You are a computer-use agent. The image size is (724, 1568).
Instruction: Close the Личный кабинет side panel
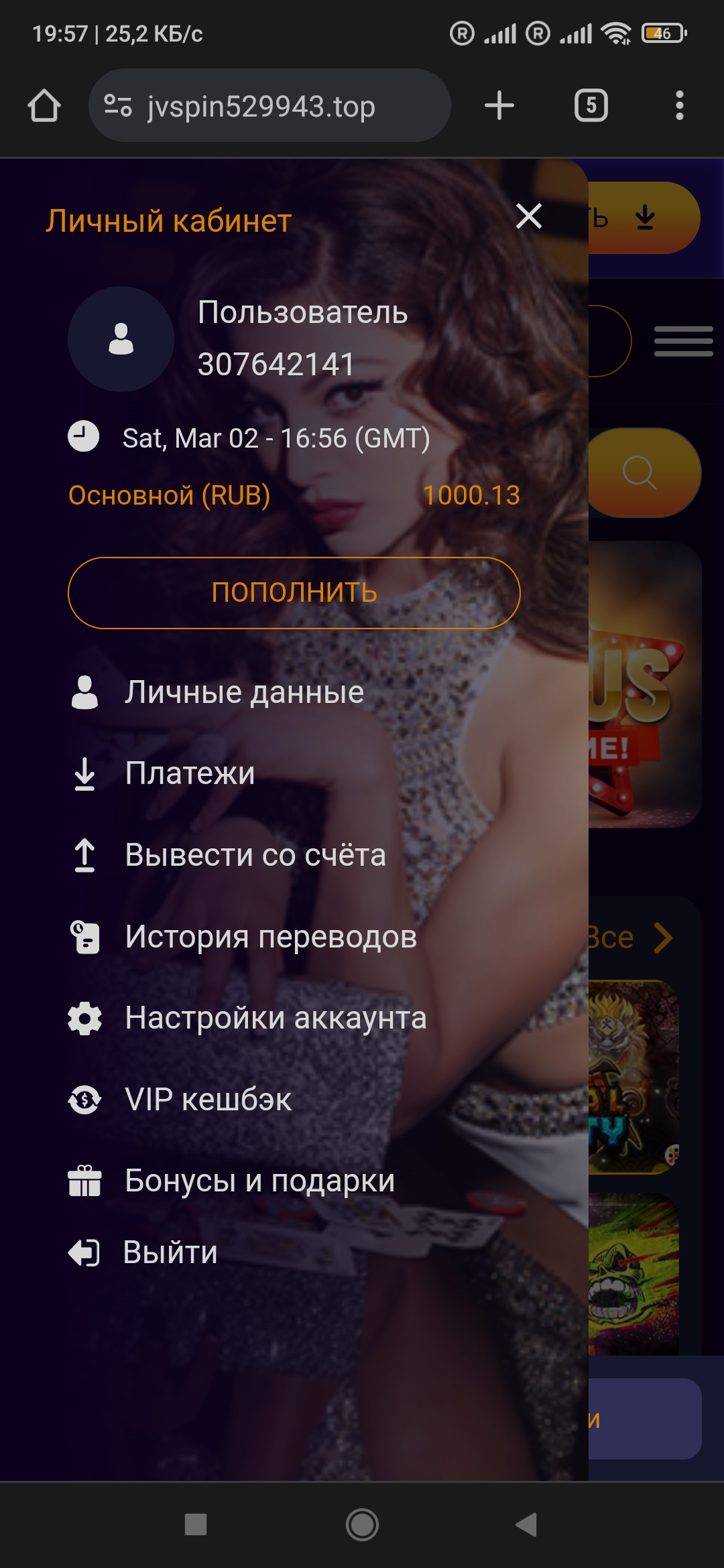tap(529, 216)
